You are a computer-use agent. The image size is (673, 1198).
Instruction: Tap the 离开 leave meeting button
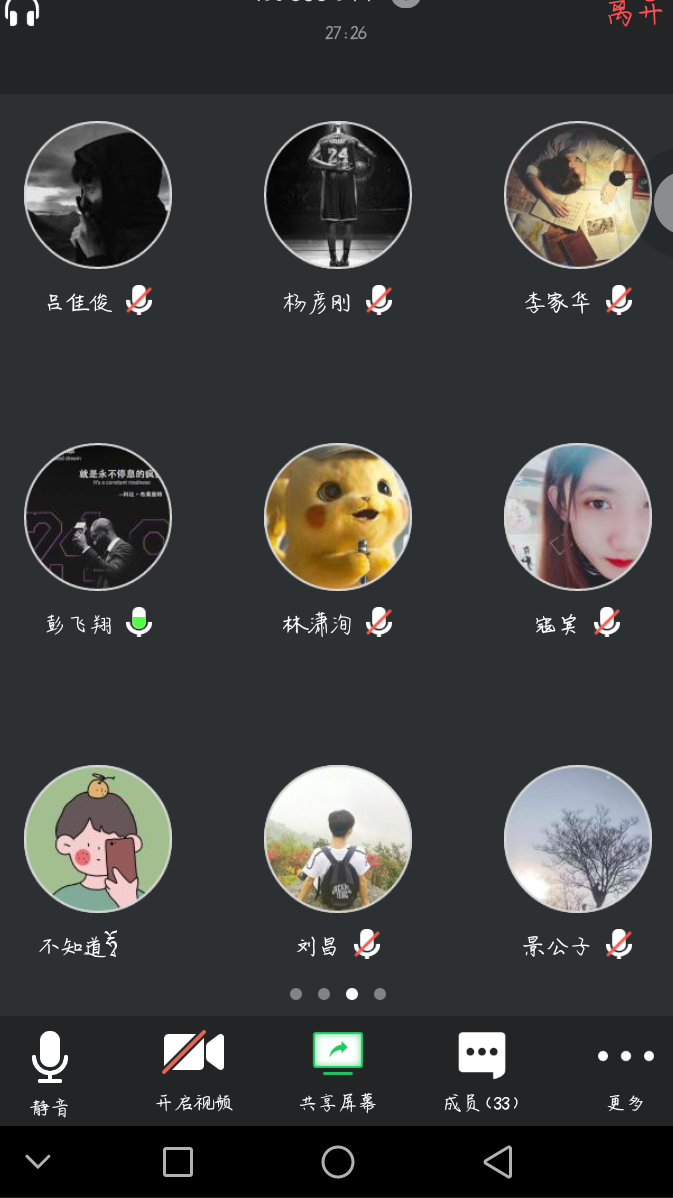(635, 12)
